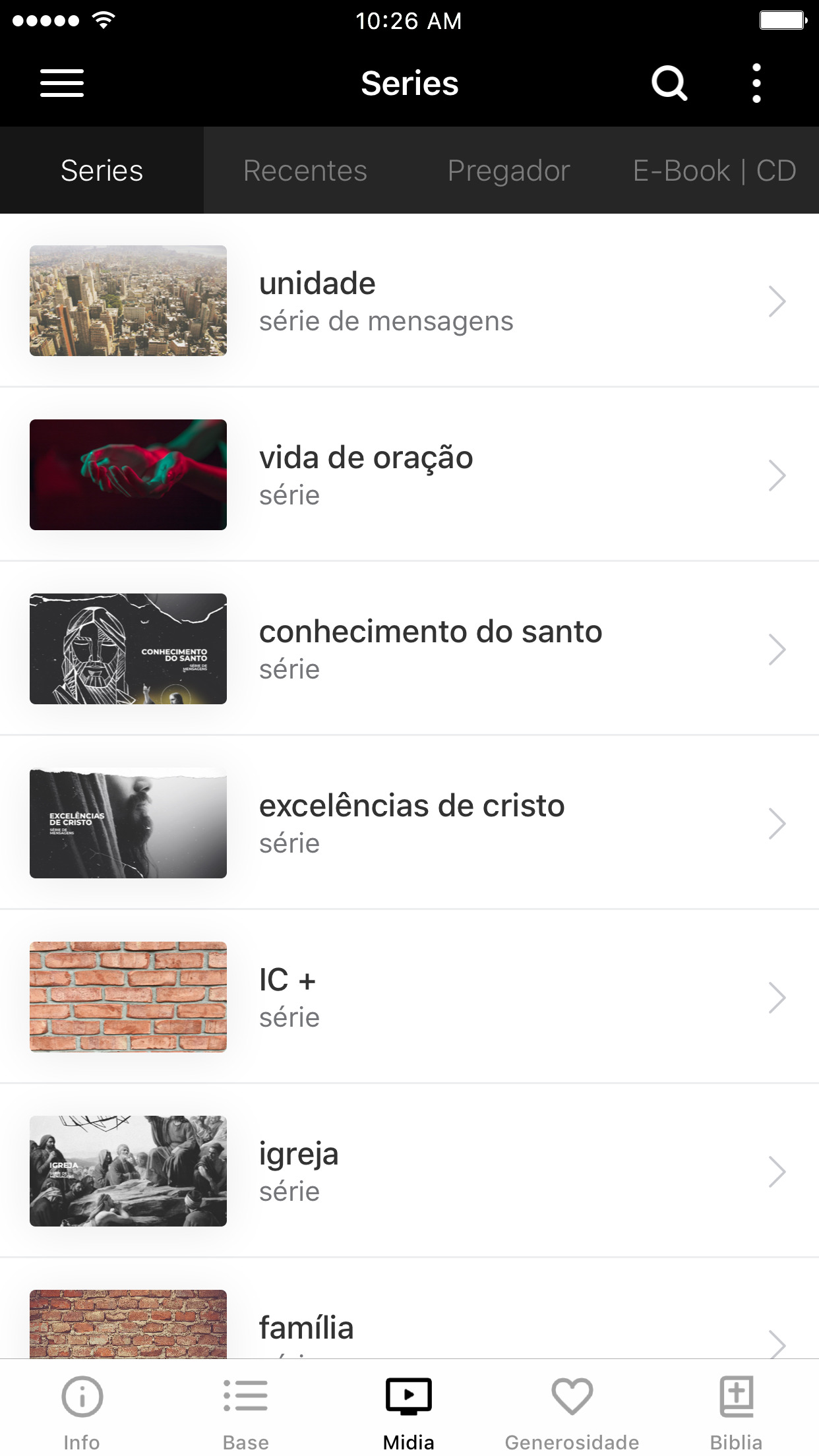The image size is (819, 1456).
Task: Open the Generosidade tab
Action: [572, 1411]
